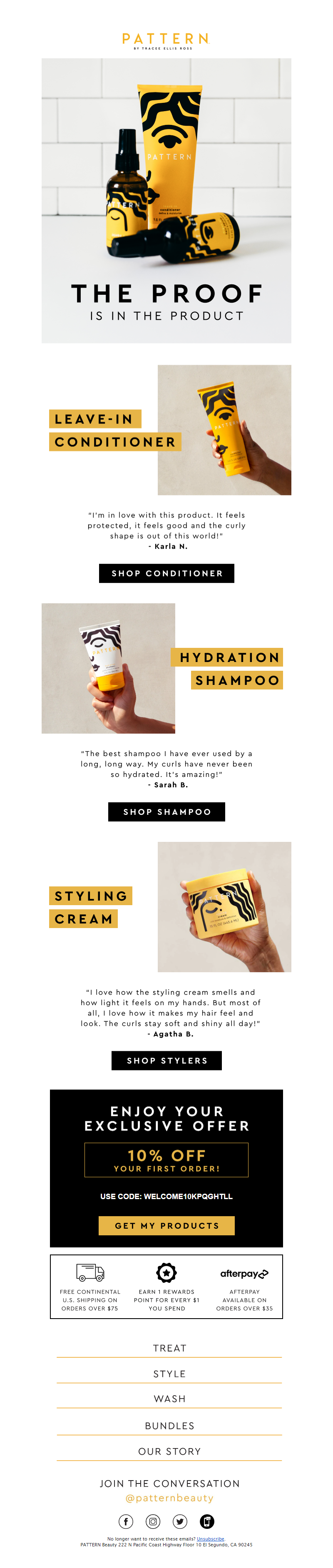Open the hydration shampoo product image
This screenshot has height=1568, width=333.
108,668
